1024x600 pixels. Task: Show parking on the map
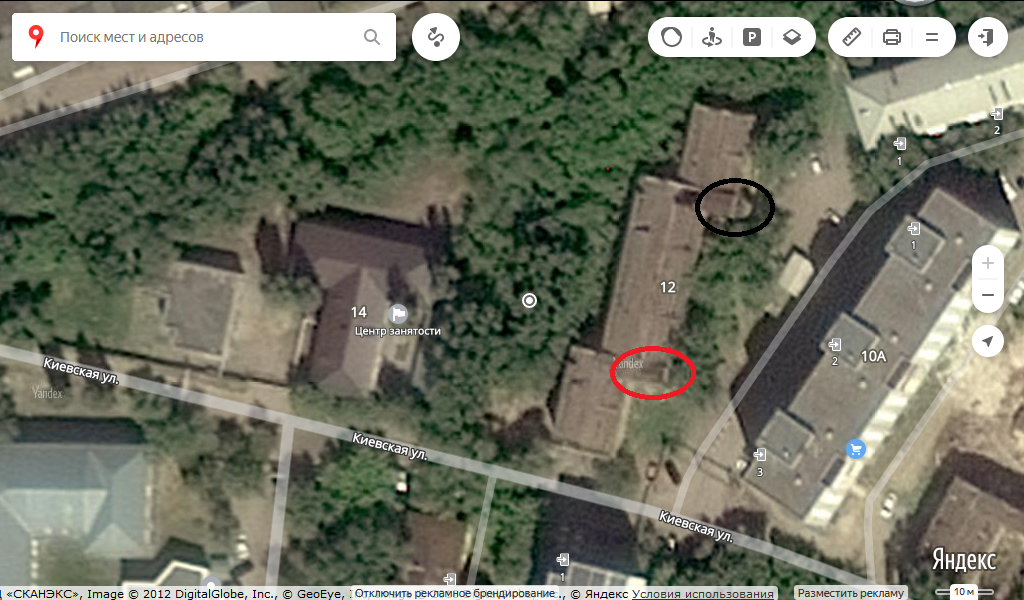pos(752,38)
